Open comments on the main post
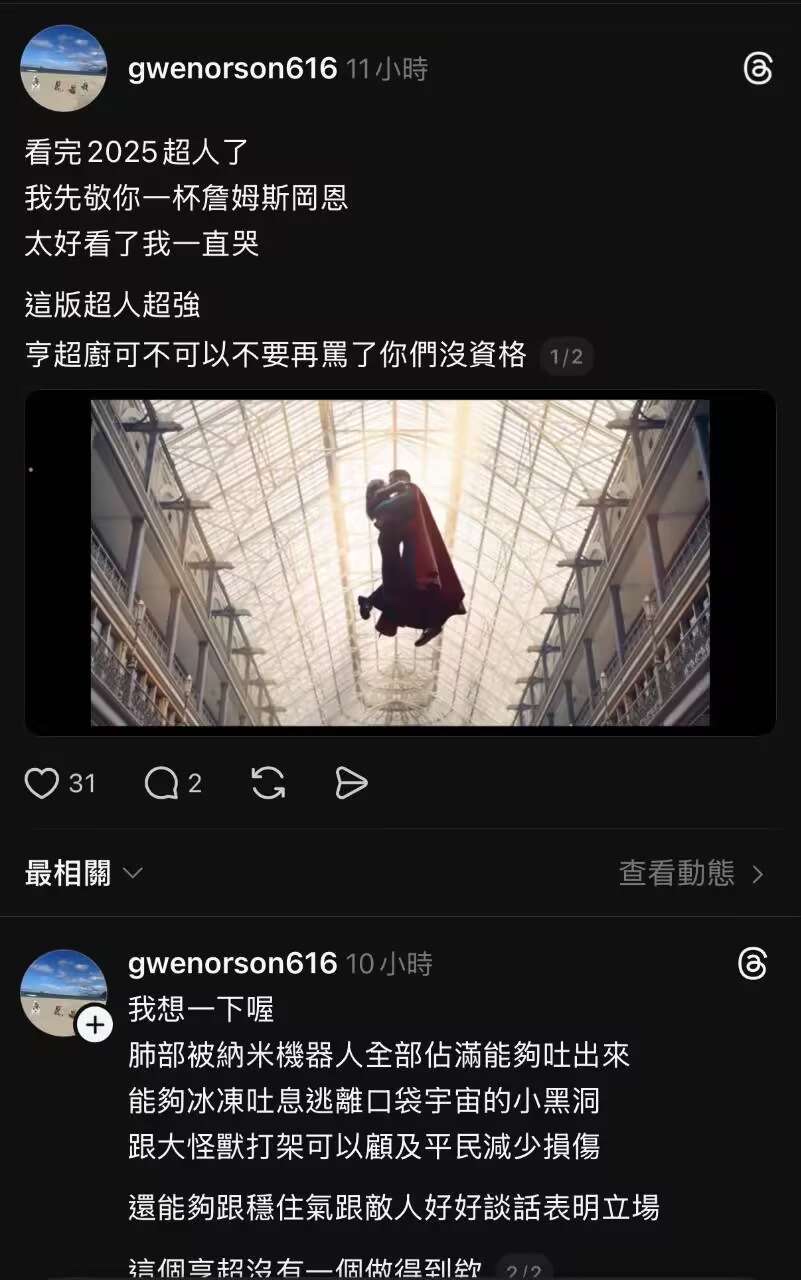Viewport: 801px width, 1280px height. tap(161, 784)
